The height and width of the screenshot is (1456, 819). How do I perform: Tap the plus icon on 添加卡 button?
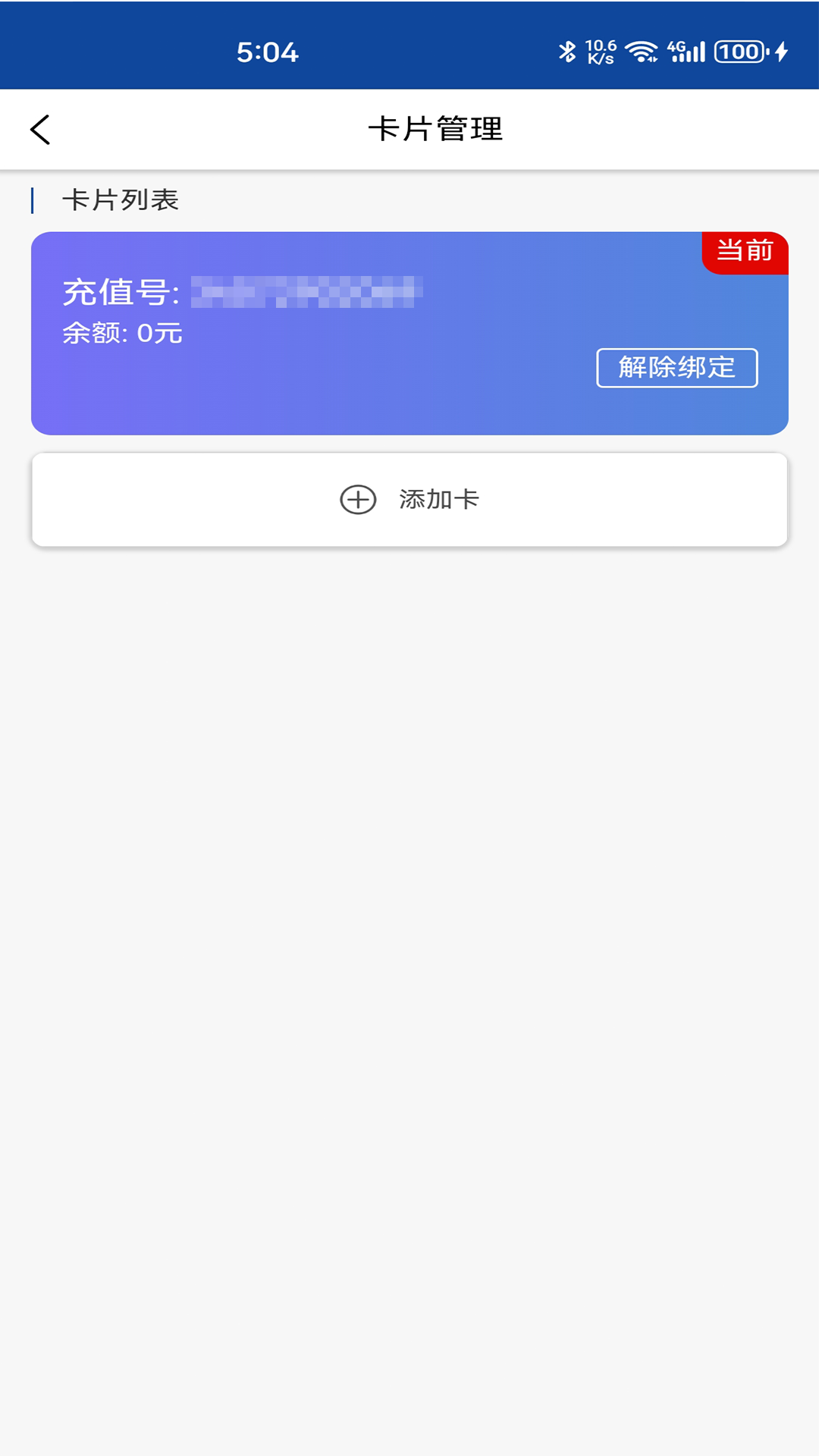[x=356, y=499]
